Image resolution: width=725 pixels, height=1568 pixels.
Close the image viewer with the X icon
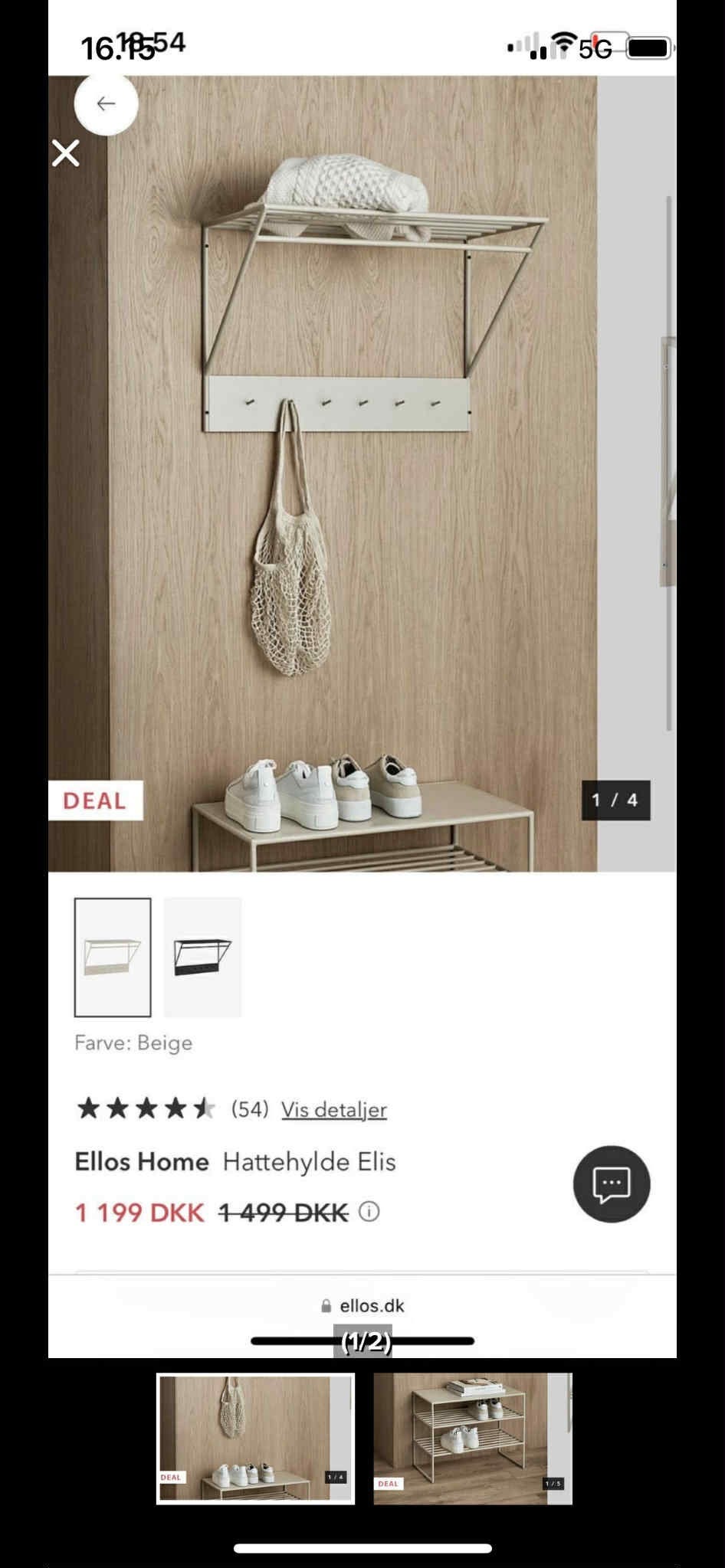point(66,152)
